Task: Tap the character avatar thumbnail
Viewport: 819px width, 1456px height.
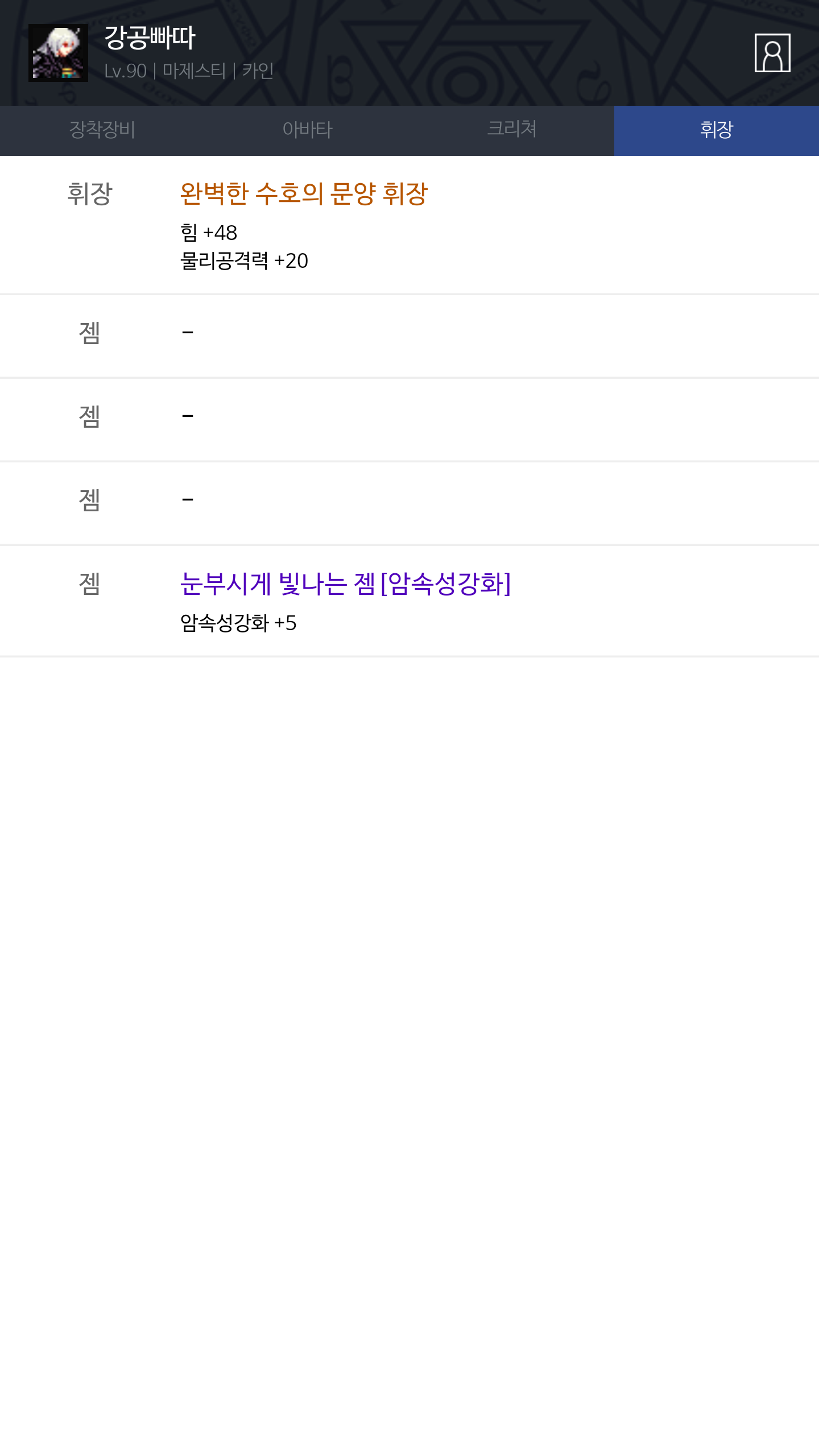Action: click(58, 53)
